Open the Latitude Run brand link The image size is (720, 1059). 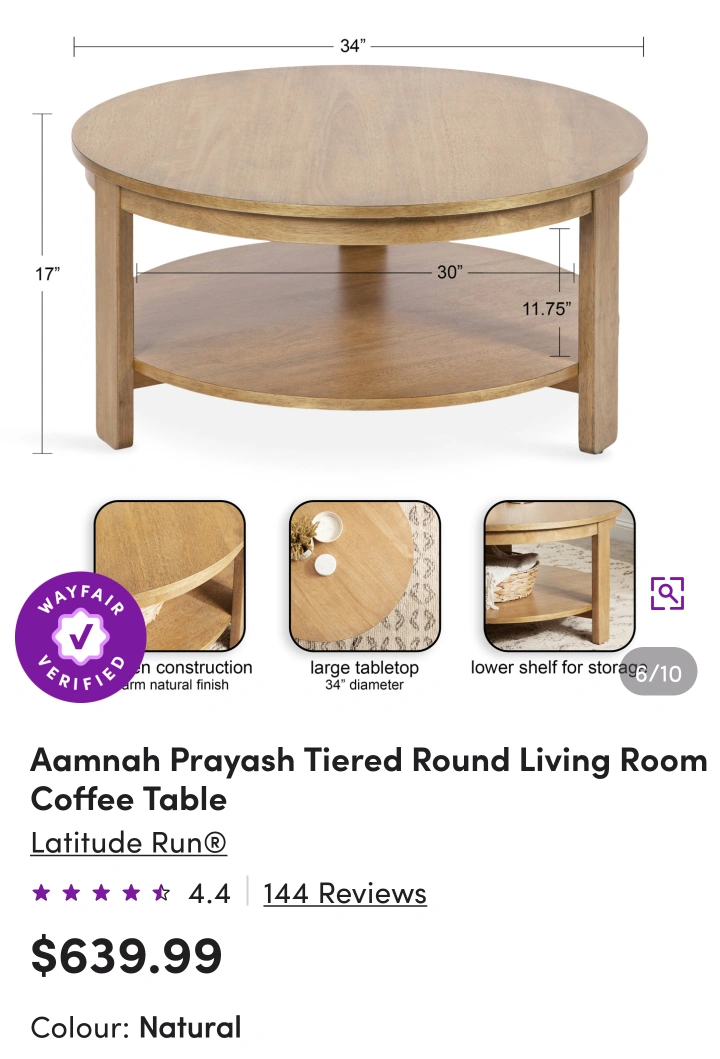(129, 843)
